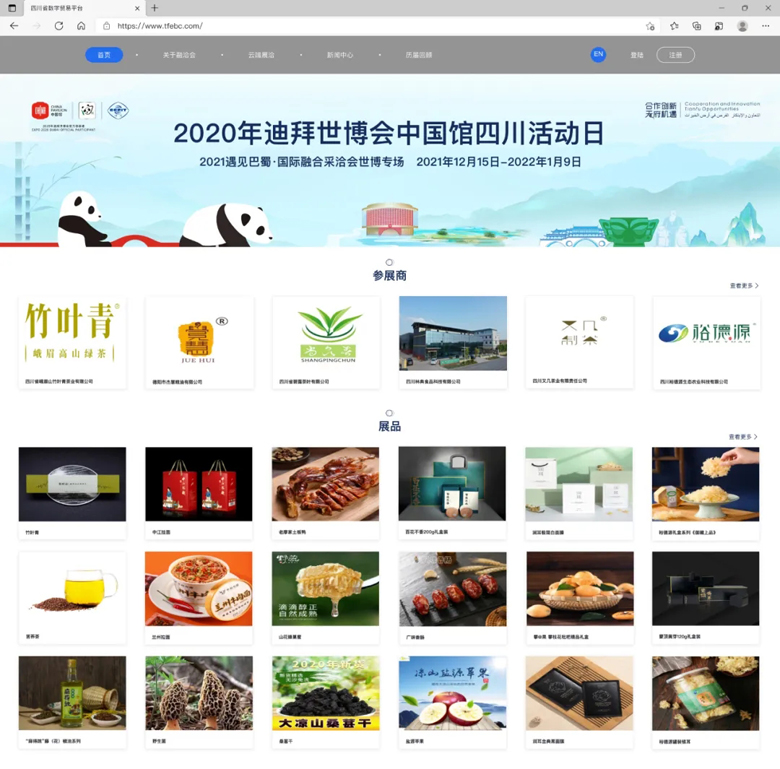Open the 野生菌 mushroom product card
This screenshot has height=769, width=780.
tap(199, 701)
